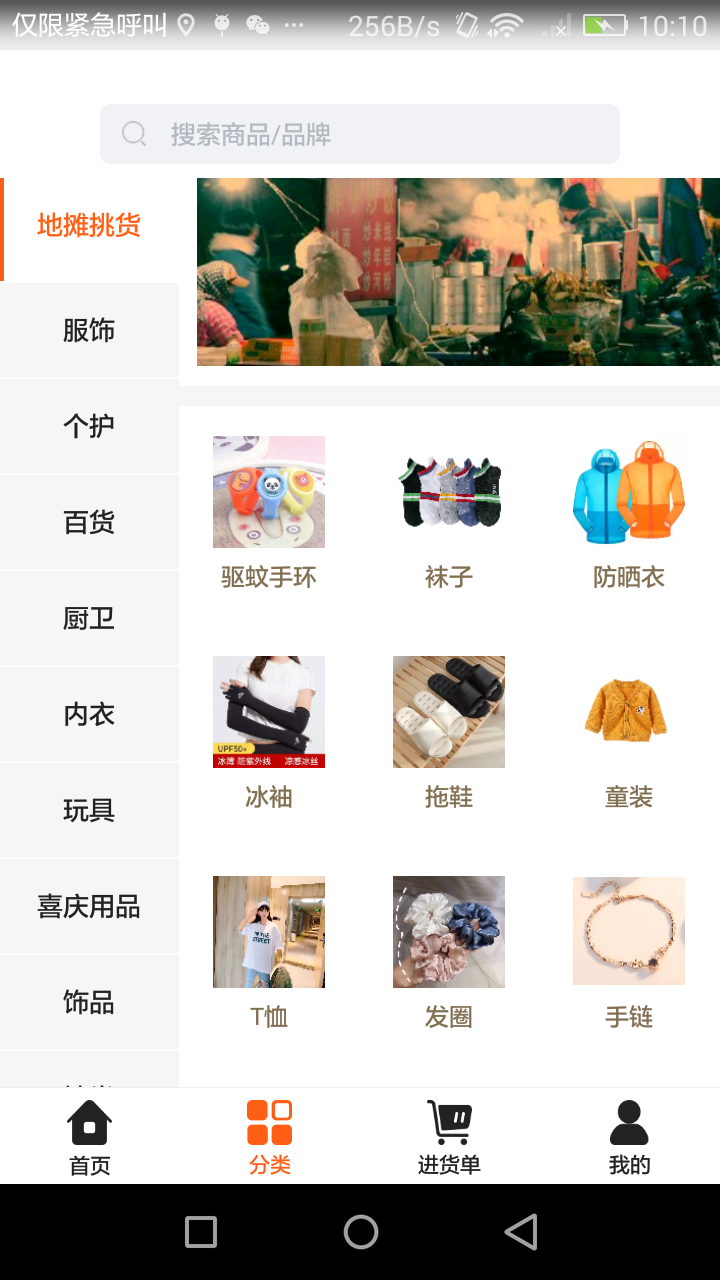Select the 个护 category
This screenshot has height=1280, width=720.
coord(89,426)
